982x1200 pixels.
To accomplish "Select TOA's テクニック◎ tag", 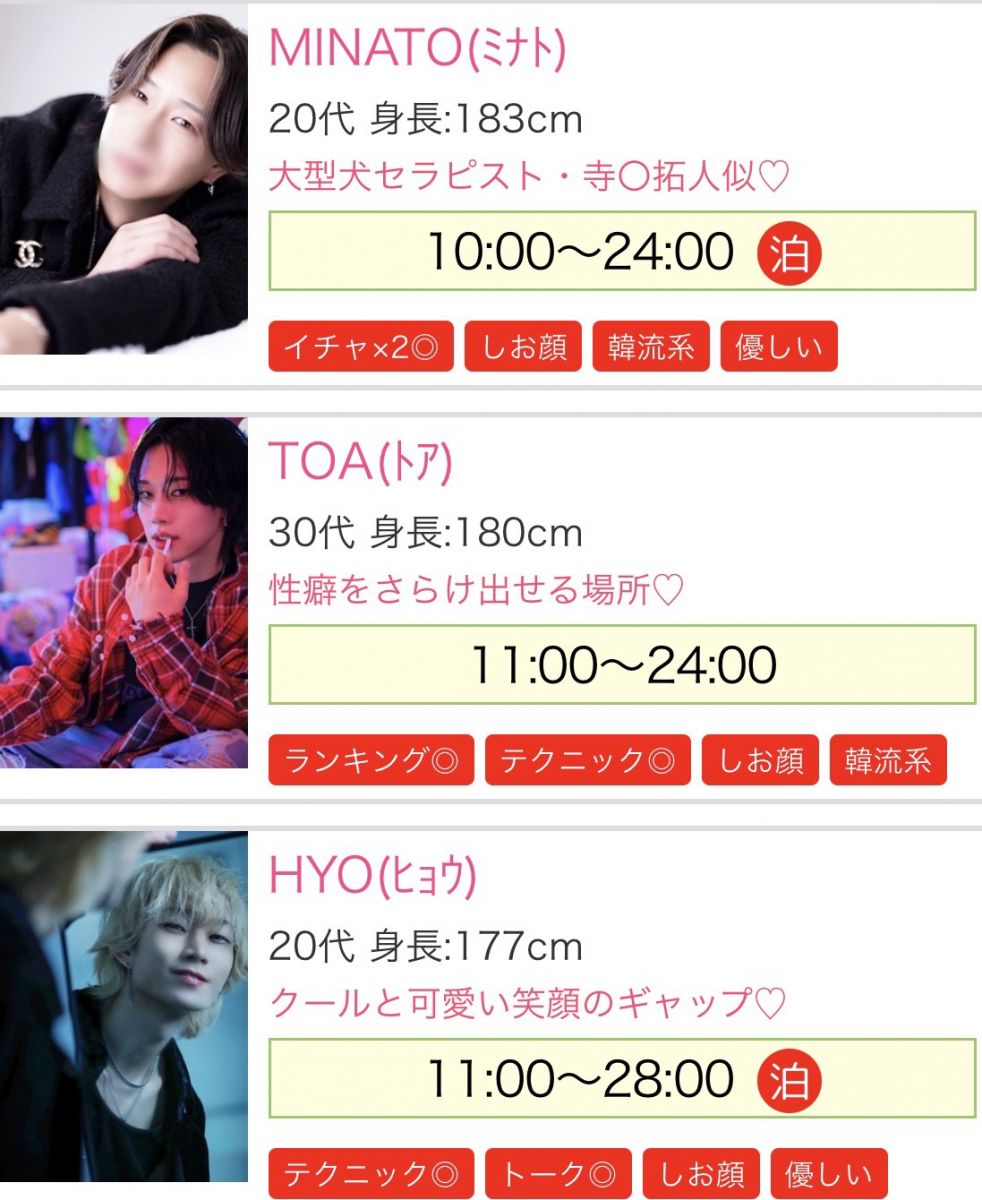I will click(587, 761).
